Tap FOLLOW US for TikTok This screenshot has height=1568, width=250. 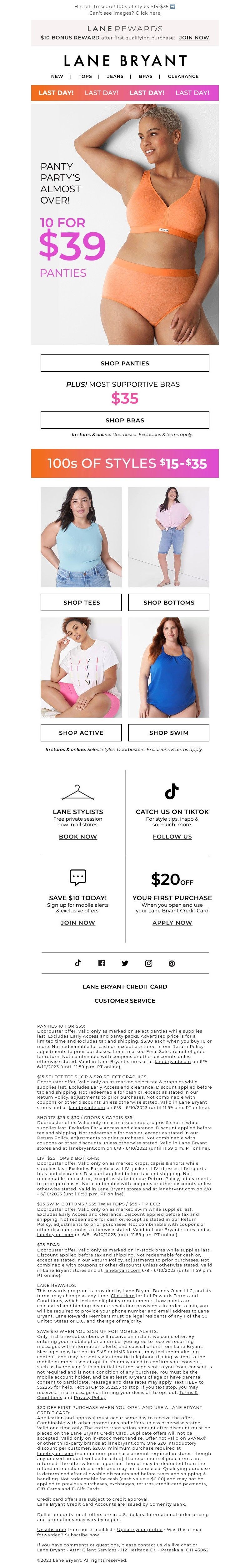pos(172,837)
